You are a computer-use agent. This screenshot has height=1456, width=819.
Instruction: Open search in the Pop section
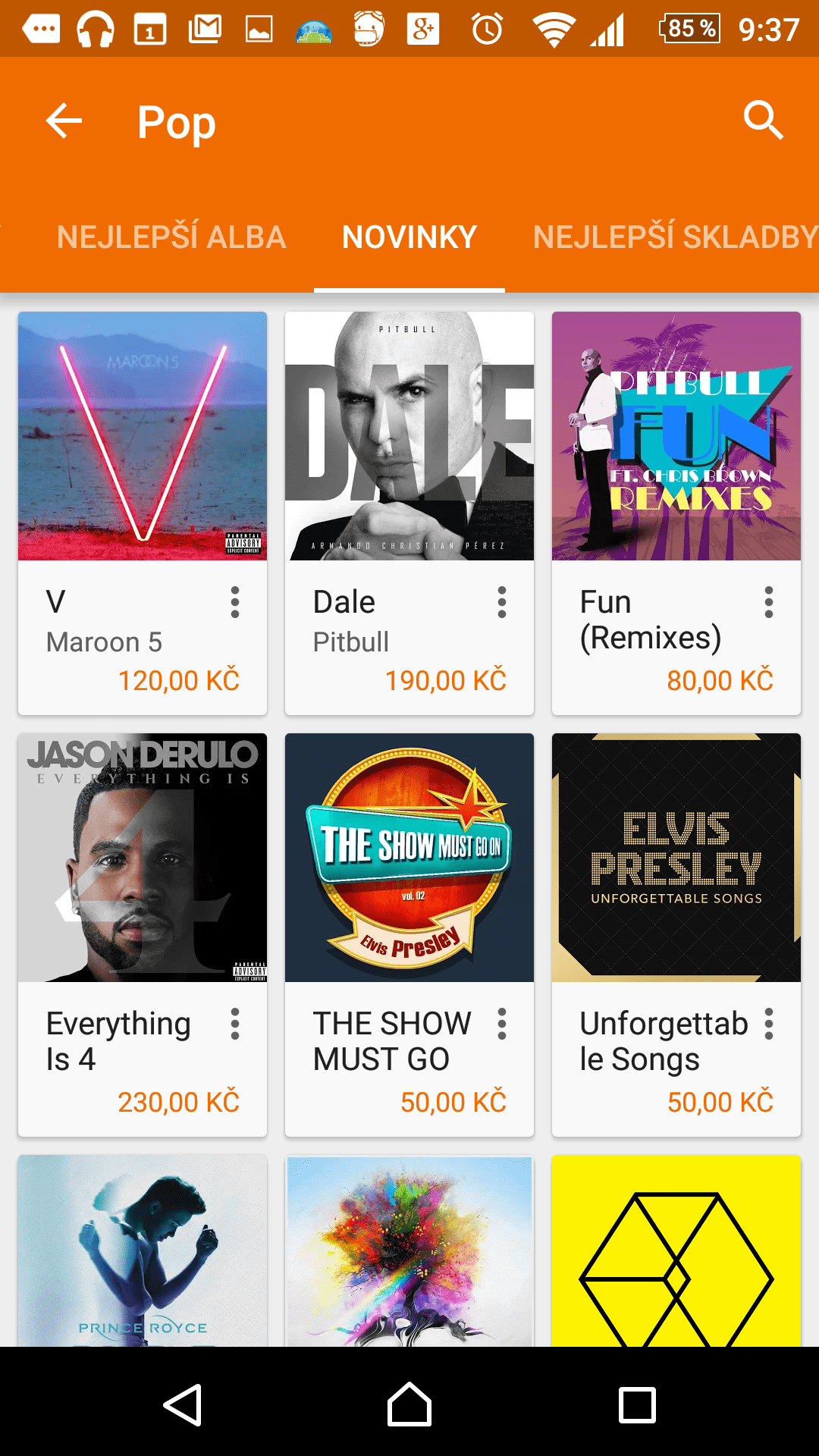762,120
